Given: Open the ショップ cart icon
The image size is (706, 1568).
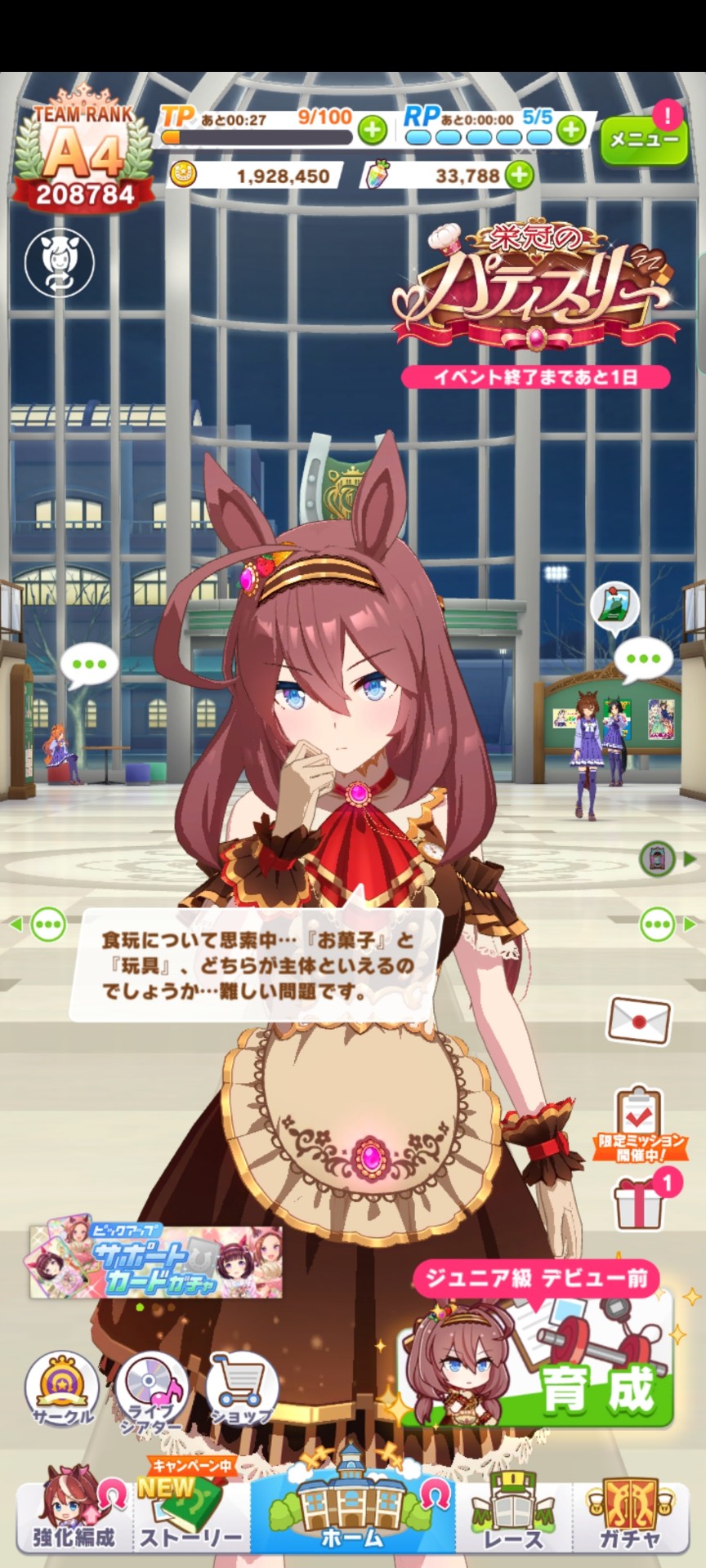Looking at the screenshot, I should click(241, 1389).
